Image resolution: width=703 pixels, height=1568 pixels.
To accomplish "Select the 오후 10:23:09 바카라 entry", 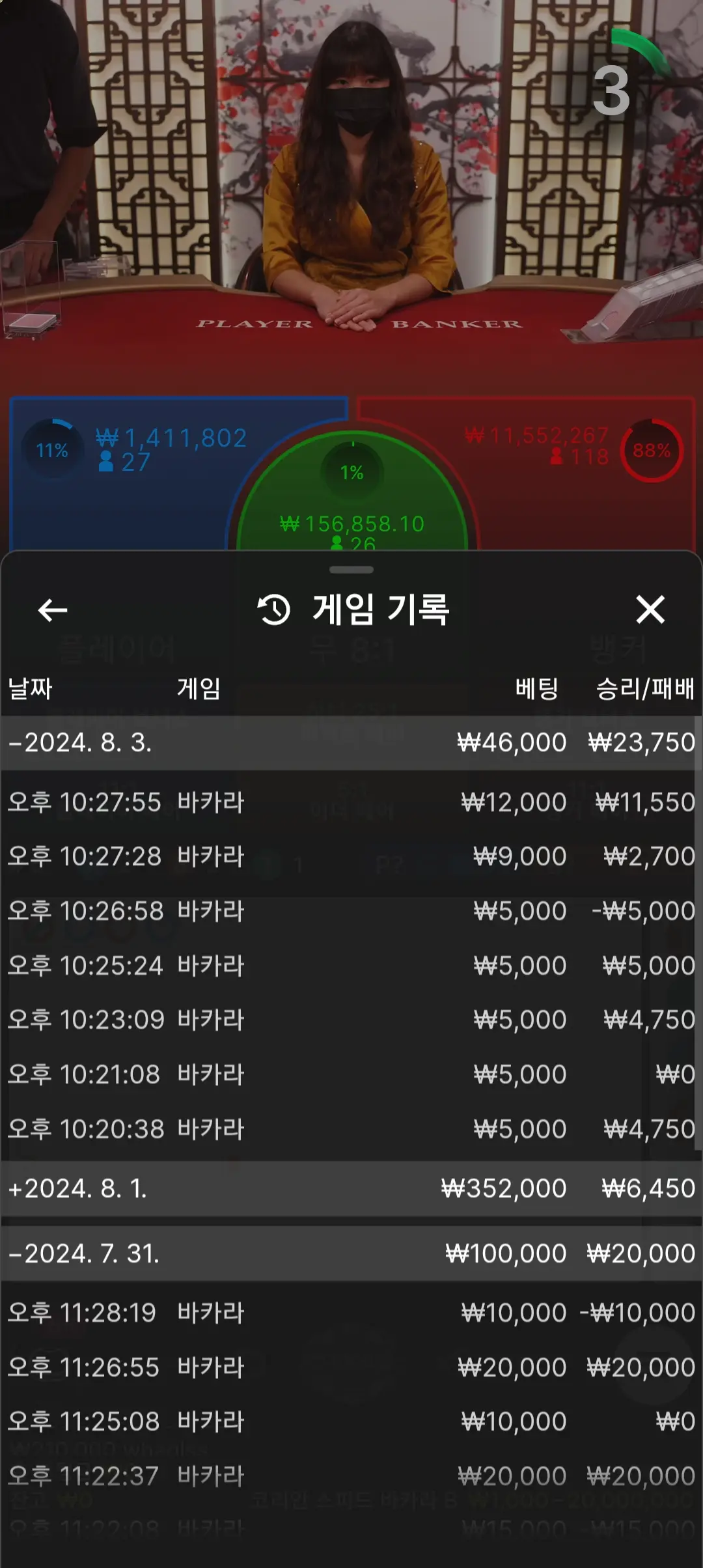I will pos(351,1020).
